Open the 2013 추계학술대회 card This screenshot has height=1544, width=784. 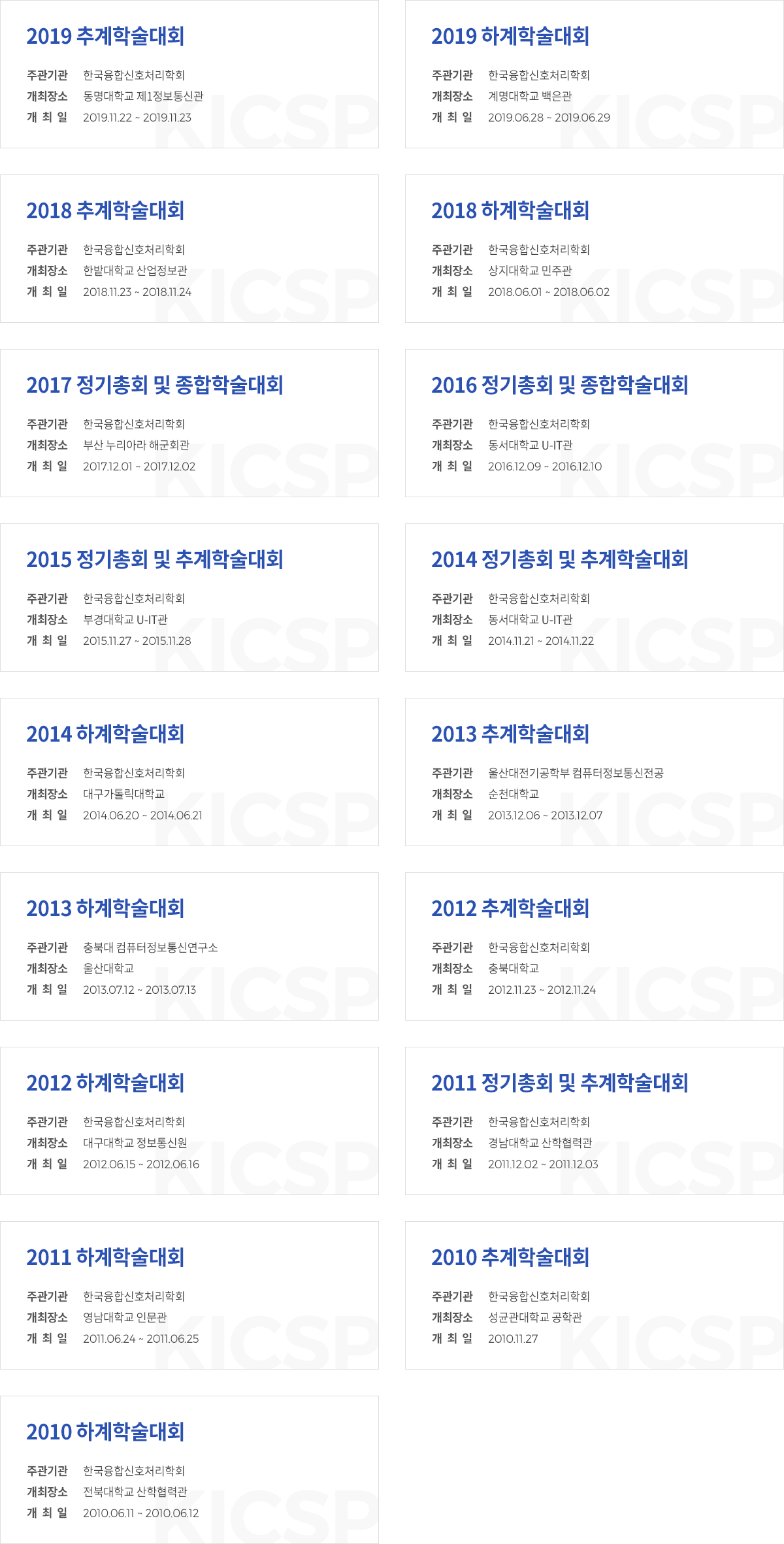click(595, 772)
